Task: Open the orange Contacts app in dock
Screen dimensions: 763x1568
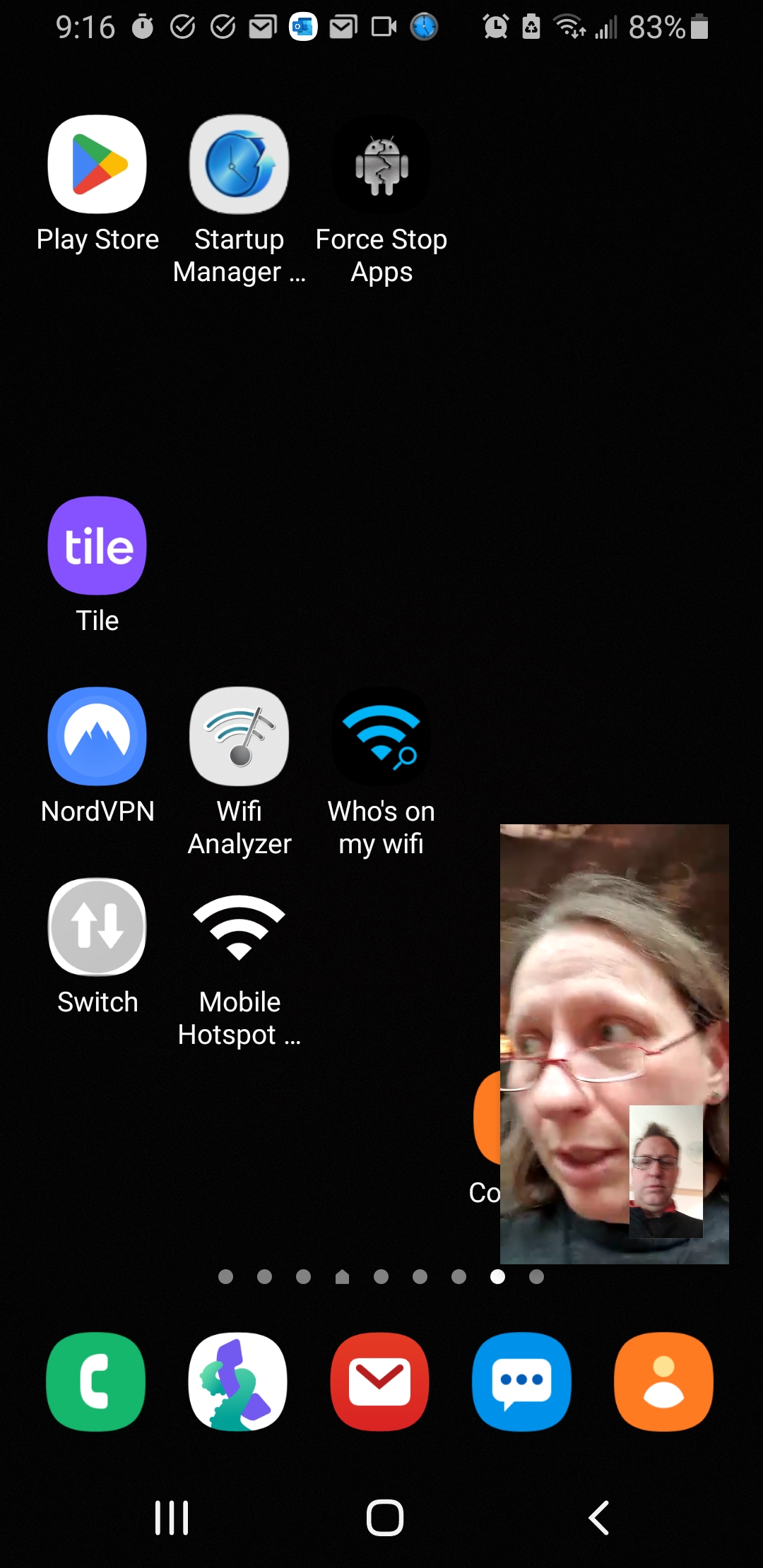Action: (x=664, y=1382)
